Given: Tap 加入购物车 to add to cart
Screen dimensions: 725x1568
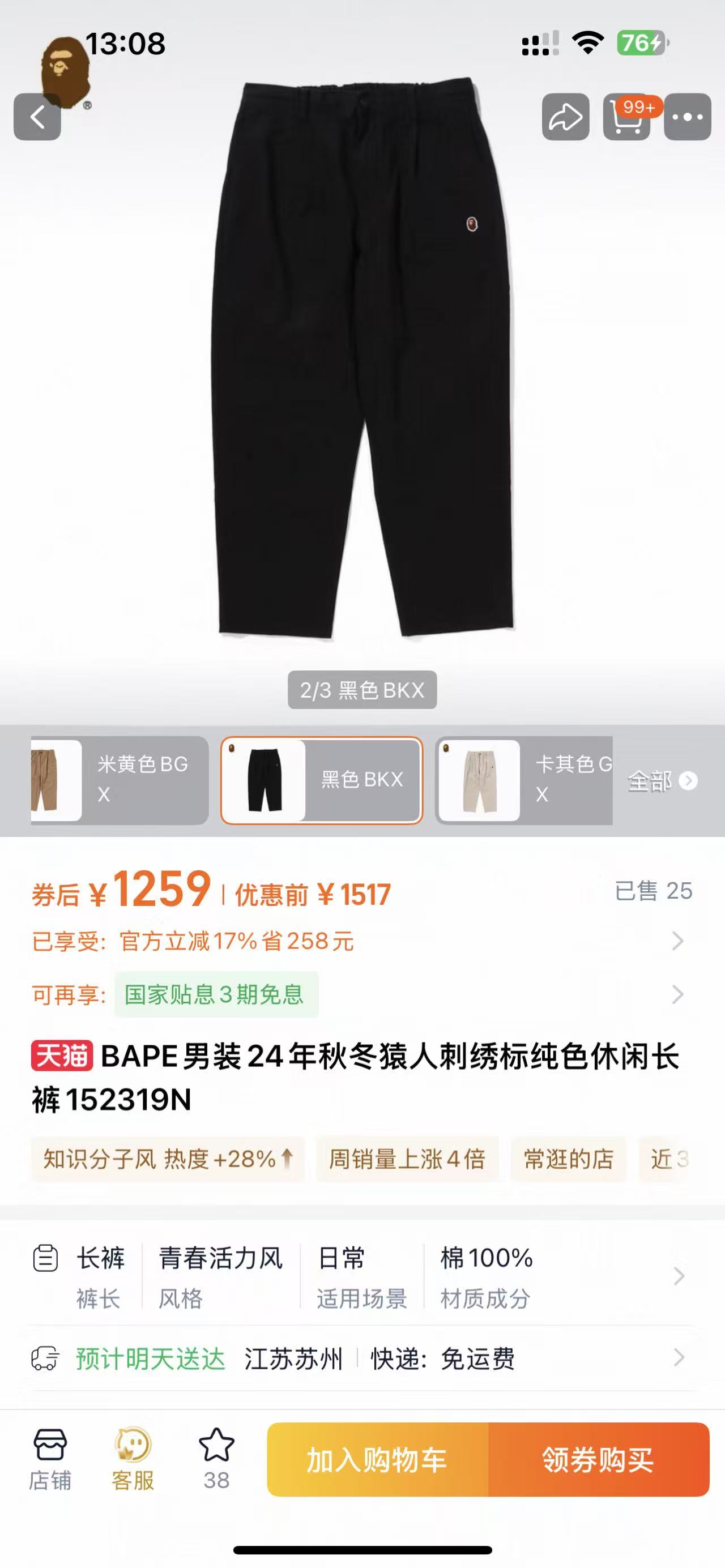Looking at the screenshot, I should (377, 1460).
